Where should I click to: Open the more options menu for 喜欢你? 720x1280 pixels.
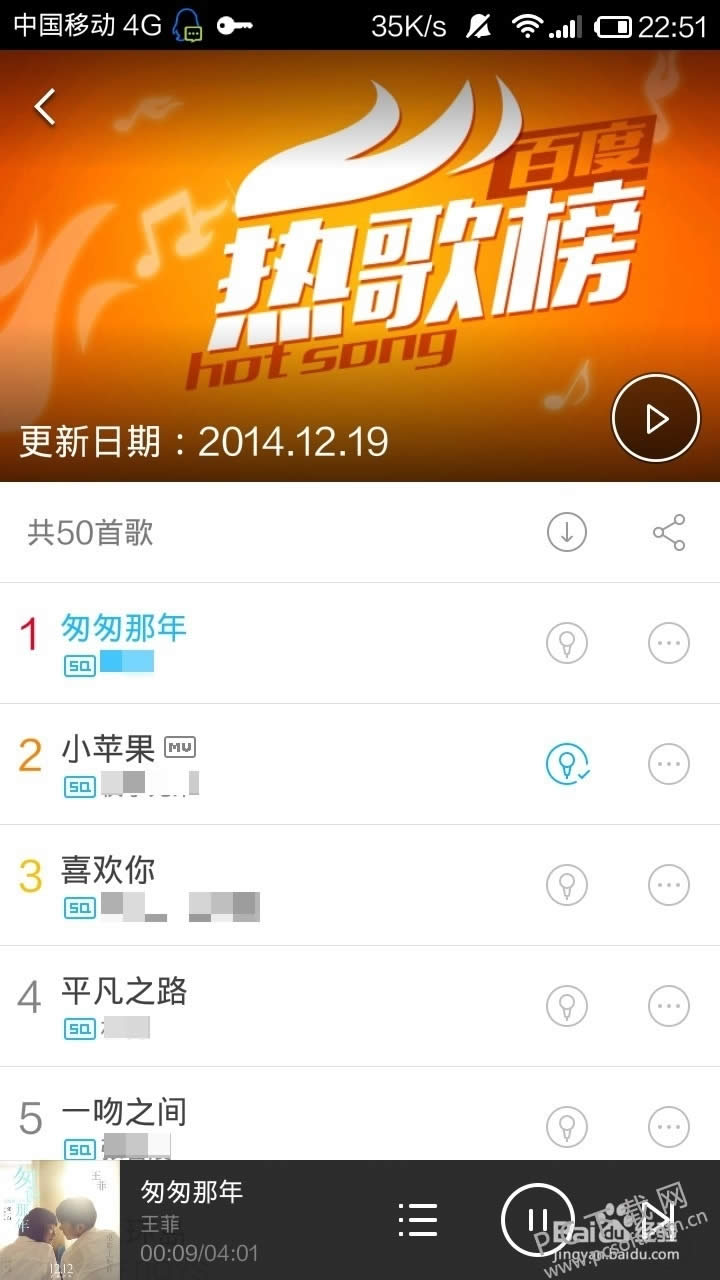pos(668,885)
